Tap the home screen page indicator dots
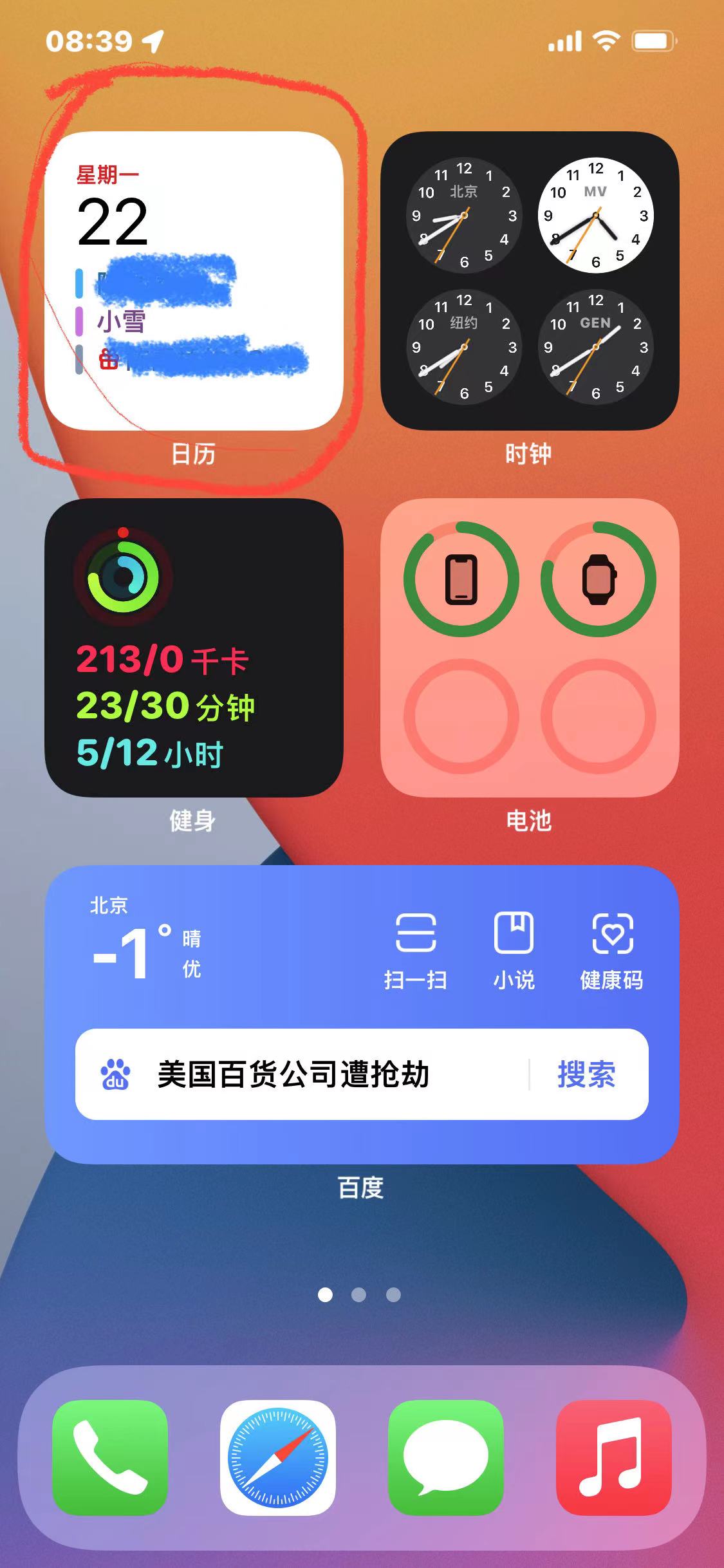 click(x=359, y=1294)
